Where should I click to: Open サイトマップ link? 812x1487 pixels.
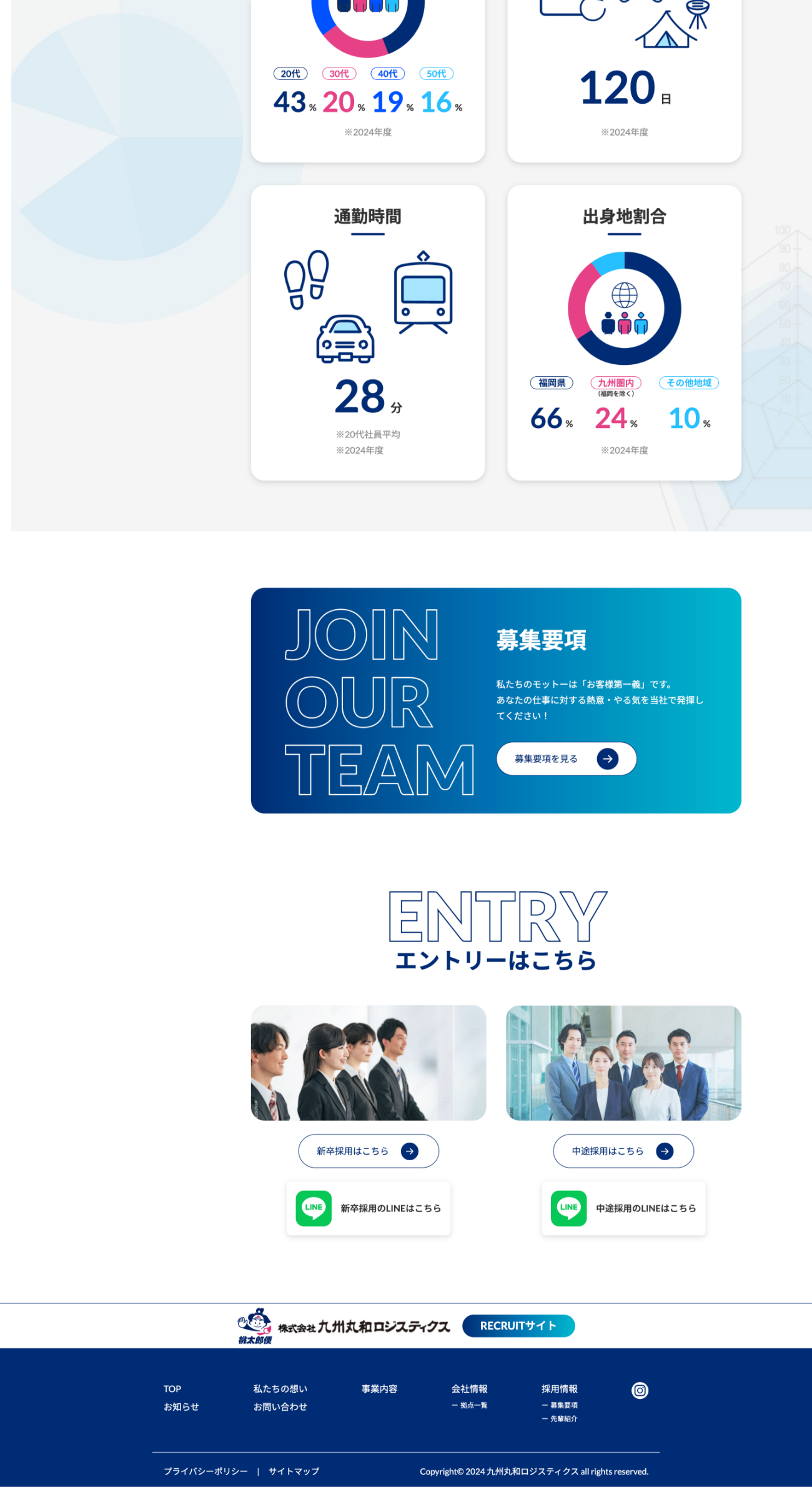tap(294, 1471)
